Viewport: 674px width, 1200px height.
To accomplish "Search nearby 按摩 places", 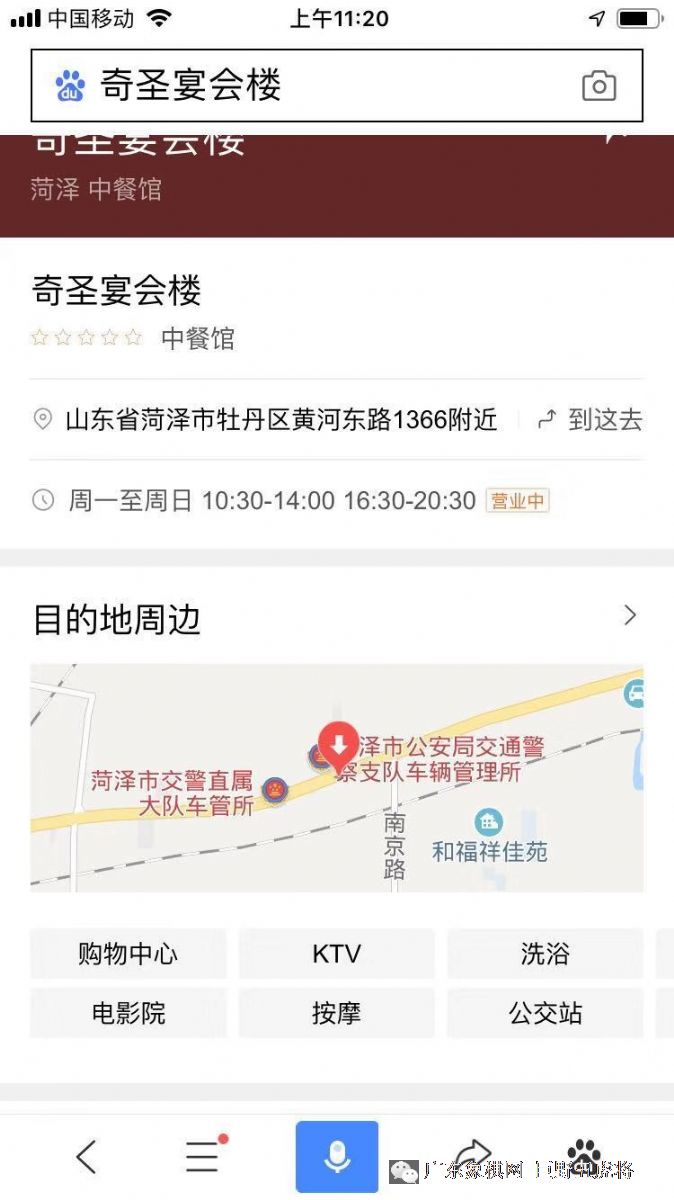I will pos(336,1013).
